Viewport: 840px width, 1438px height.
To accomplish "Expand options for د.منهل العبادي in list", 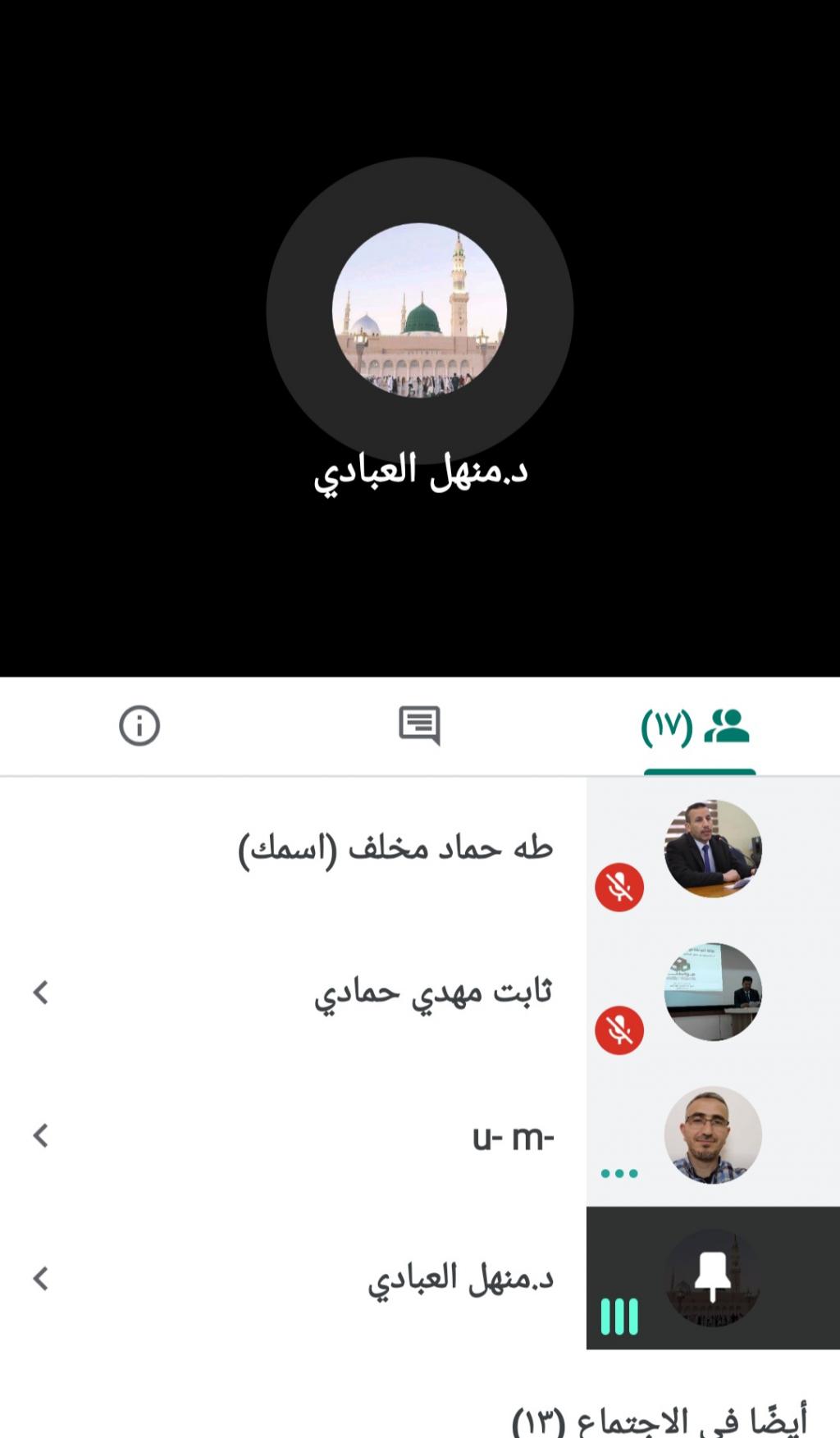I will (41, 1278).
